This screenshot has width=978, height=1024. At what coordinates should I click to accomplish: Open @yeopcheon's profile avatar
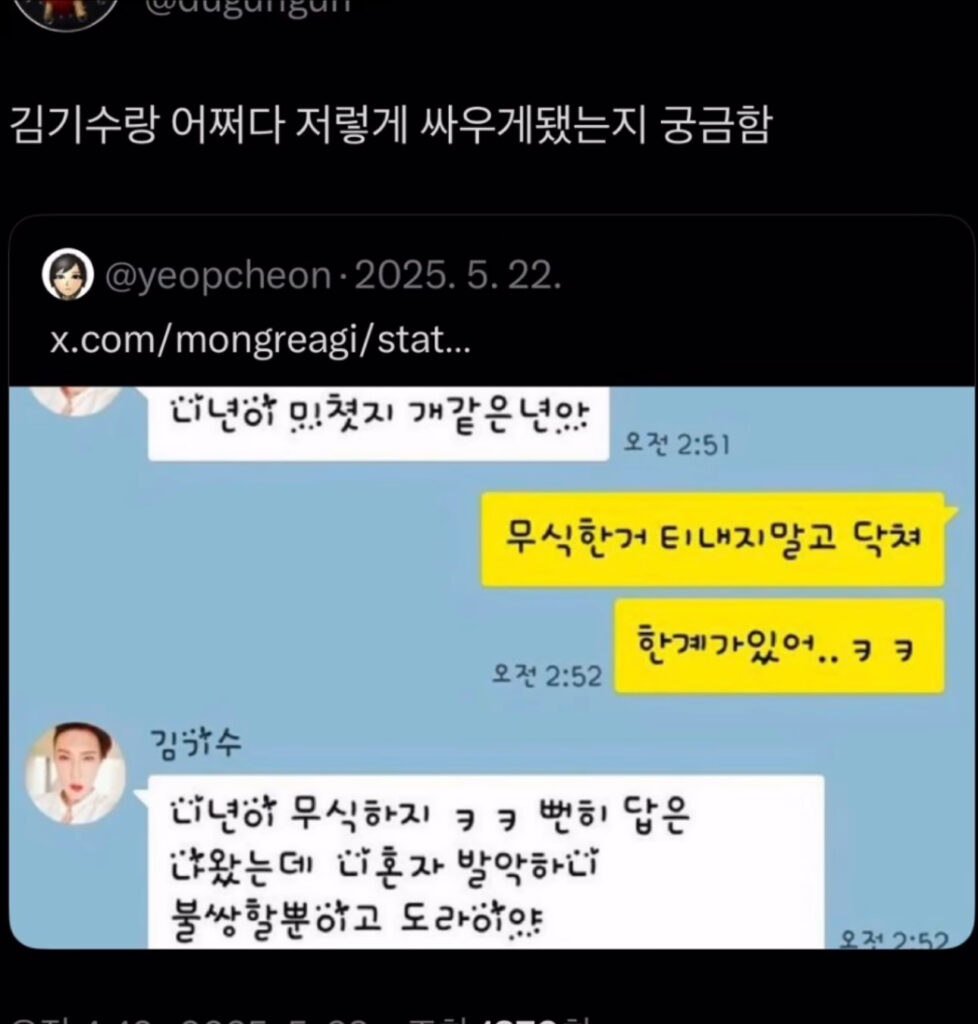[x=68, y=276]
